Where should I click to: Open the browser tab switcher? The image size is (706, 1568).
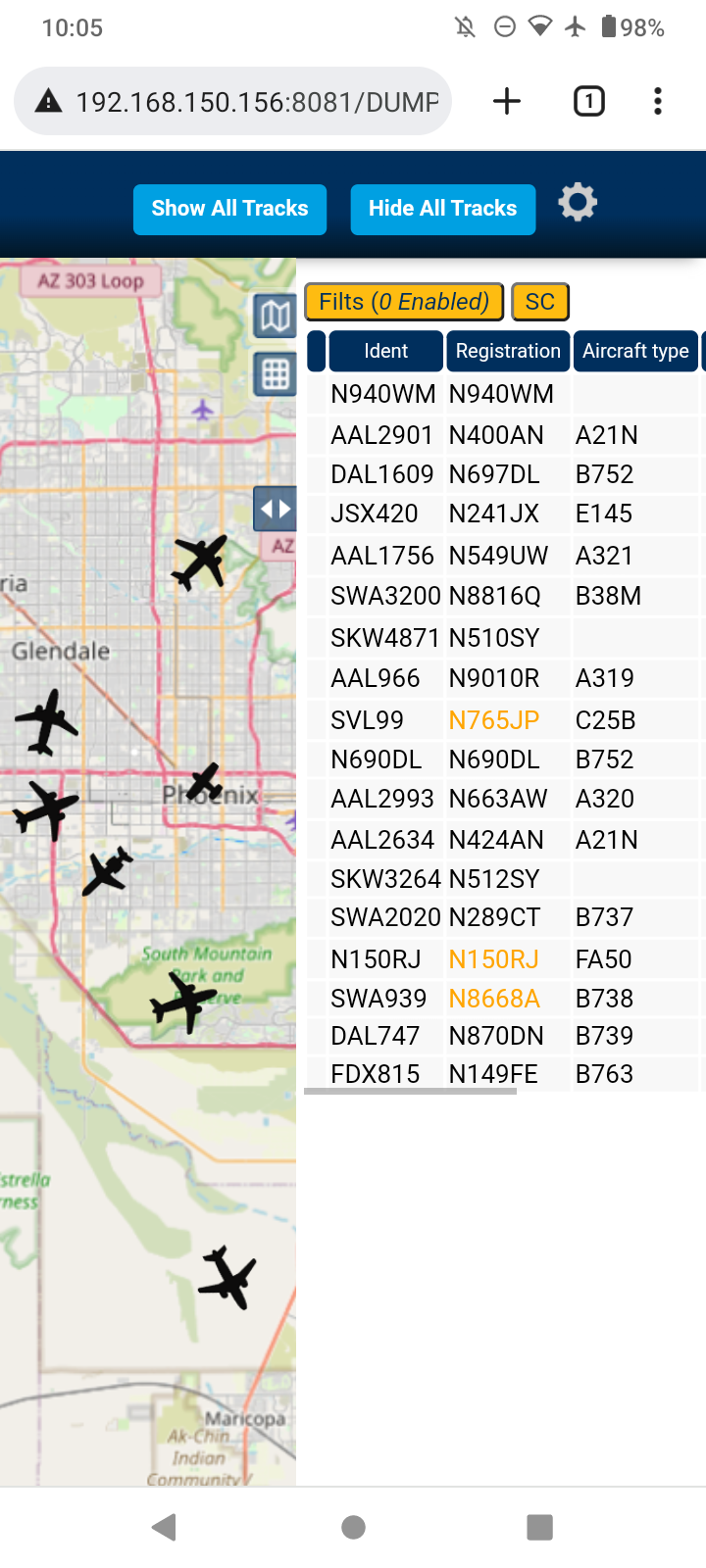coord(589,101)
